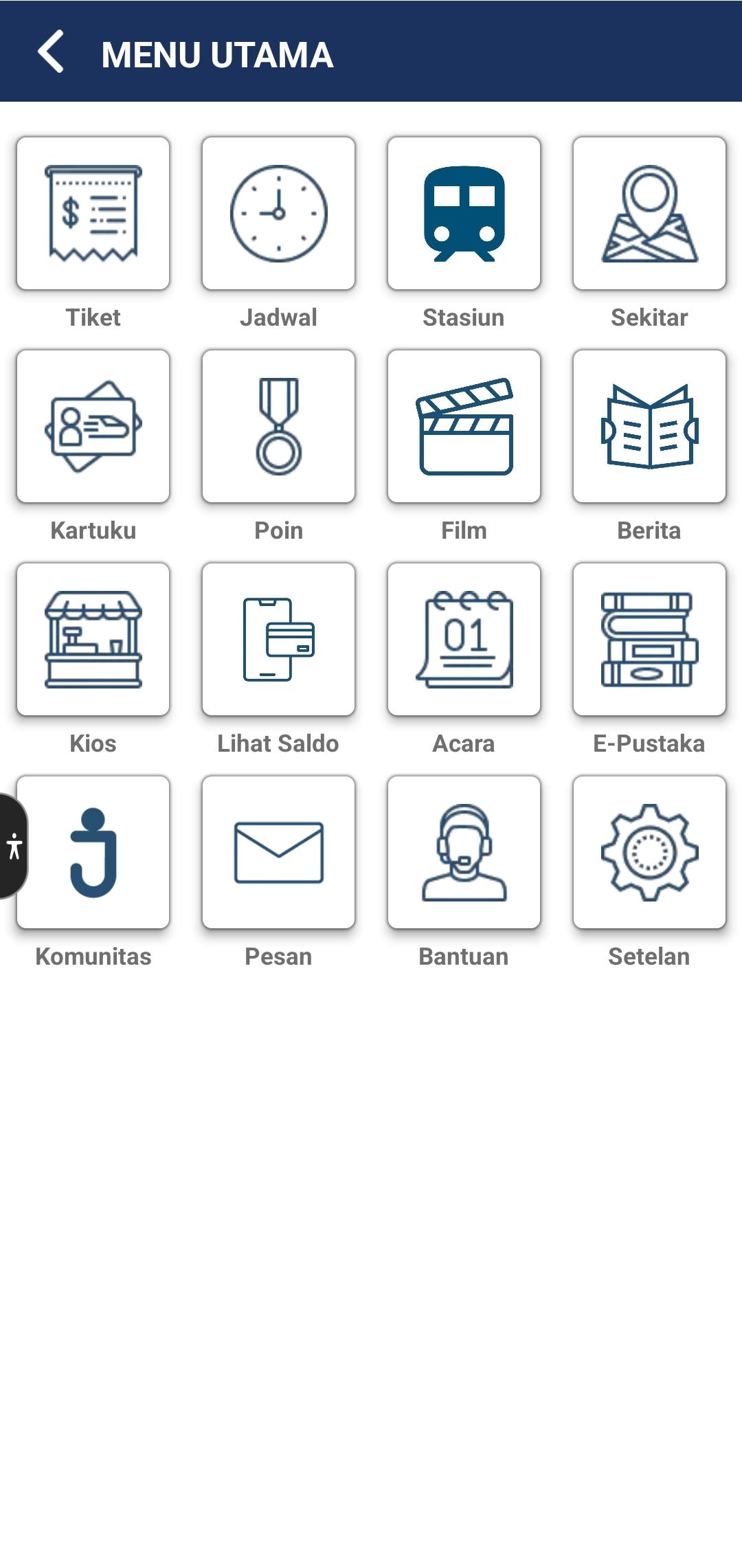742x1568 pixels.
Task: Select the Poin medal icon
Action: pos(278,427)
